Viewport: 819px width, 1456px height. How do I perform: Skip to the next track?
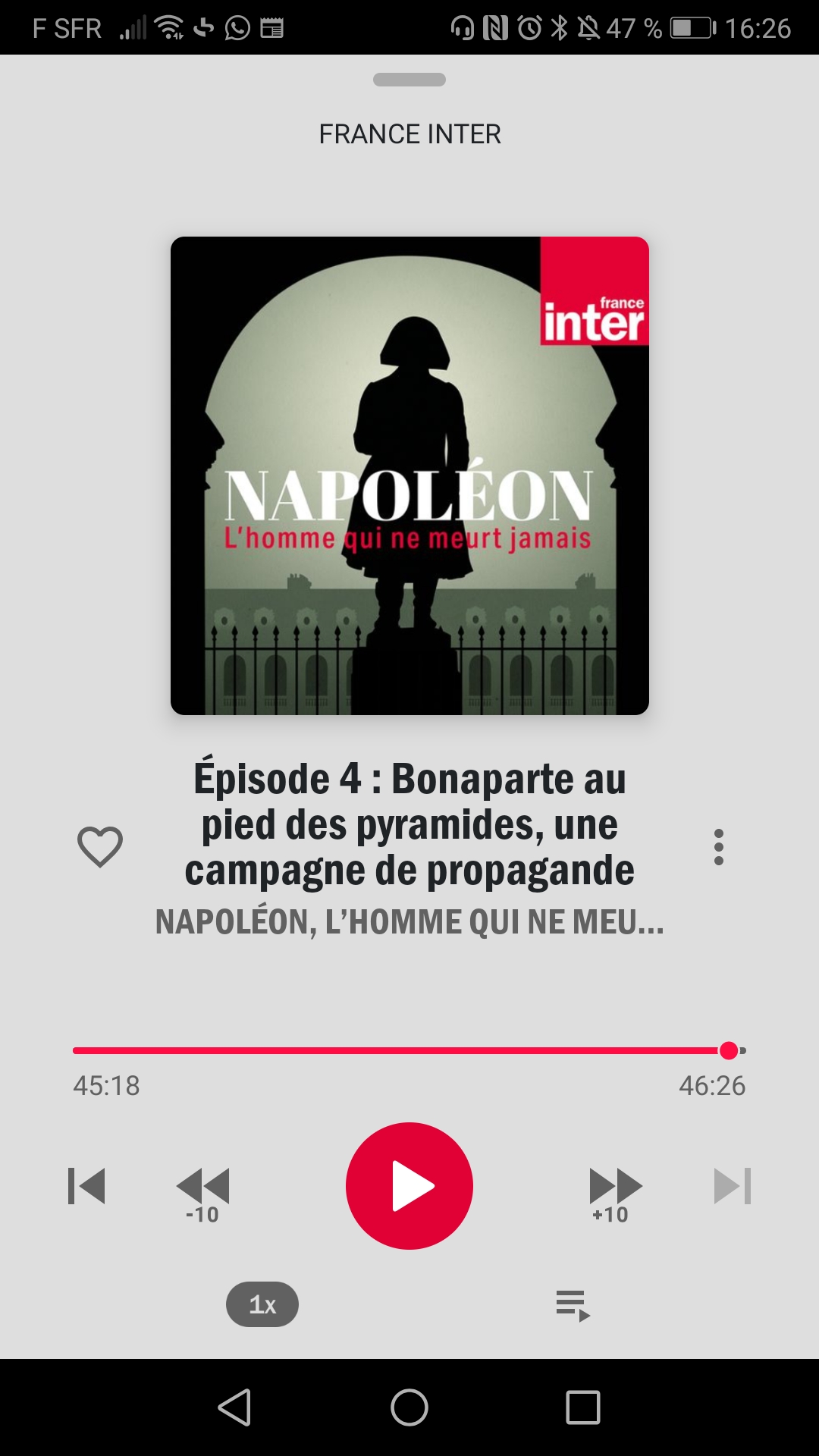(x=733, y=1186)
